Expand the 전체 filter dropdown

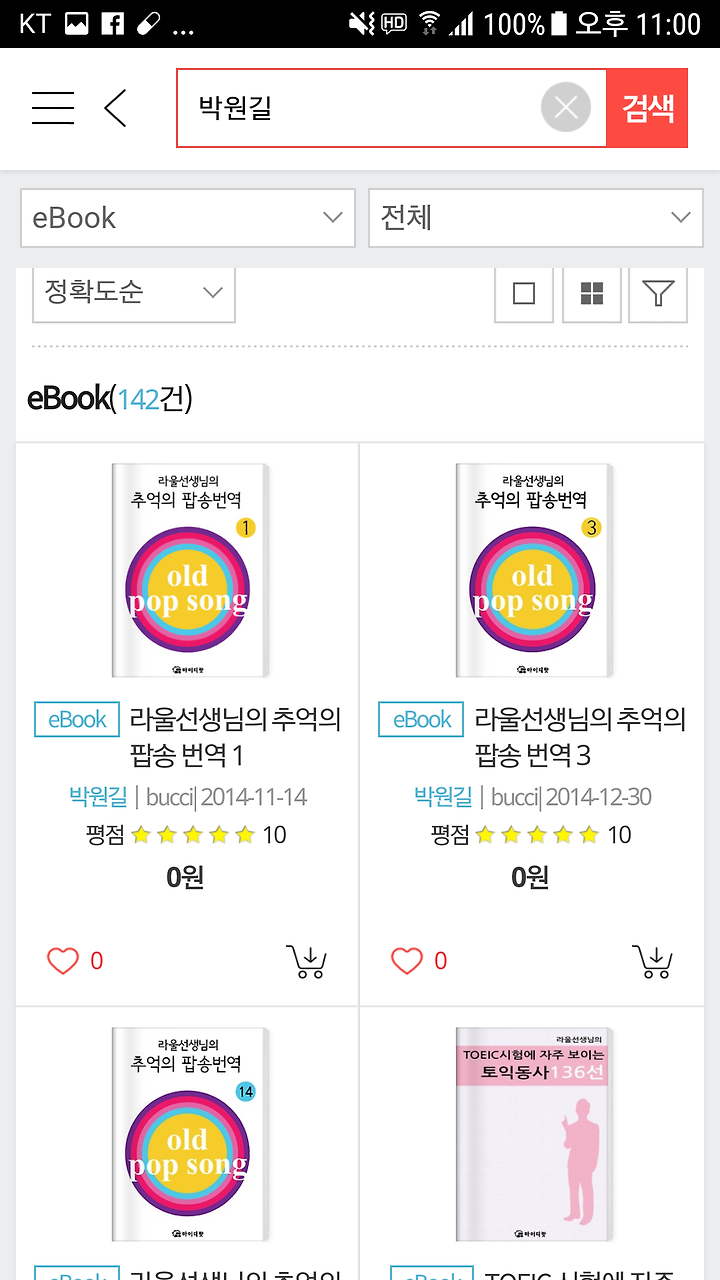coord(536,218)
